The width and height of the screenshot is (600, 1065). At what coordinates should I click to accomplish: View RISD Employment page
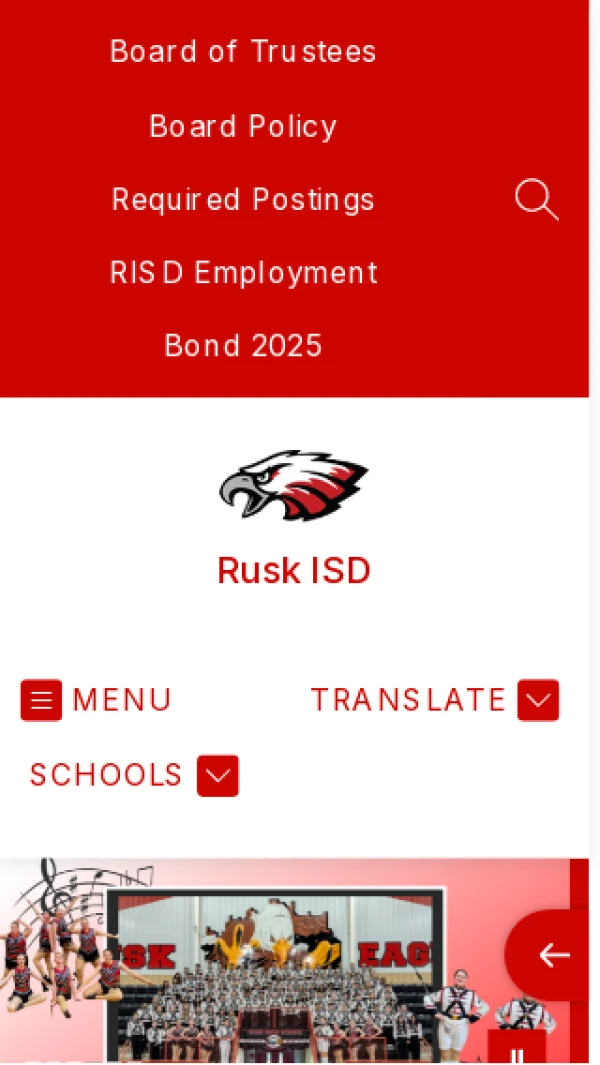tap(243, 272)
